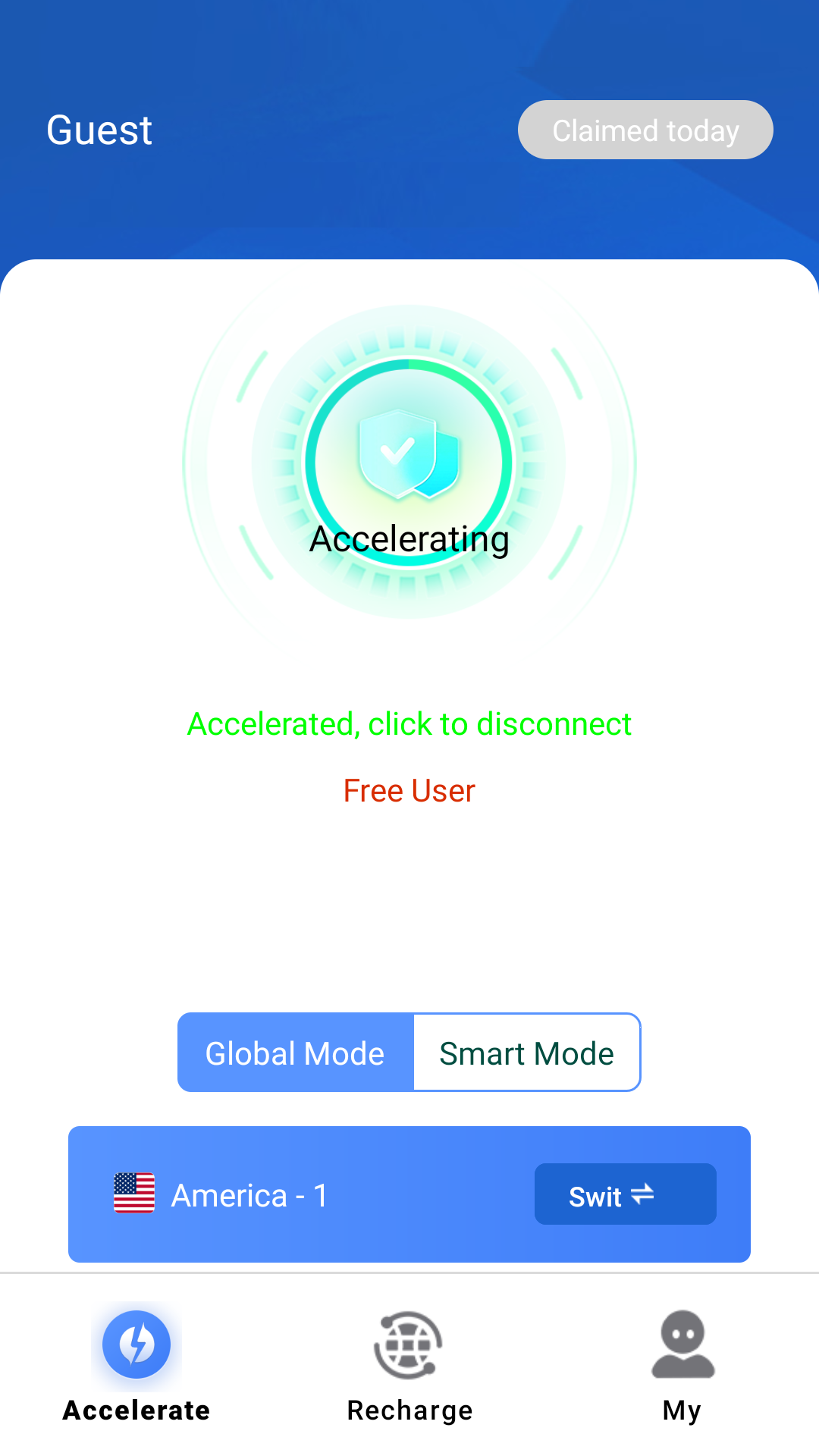Tap Accelerated, click to disconnect text
The width and height of the screenshot is (819, 1456).
pyautogui.click(x=409, y=724)
